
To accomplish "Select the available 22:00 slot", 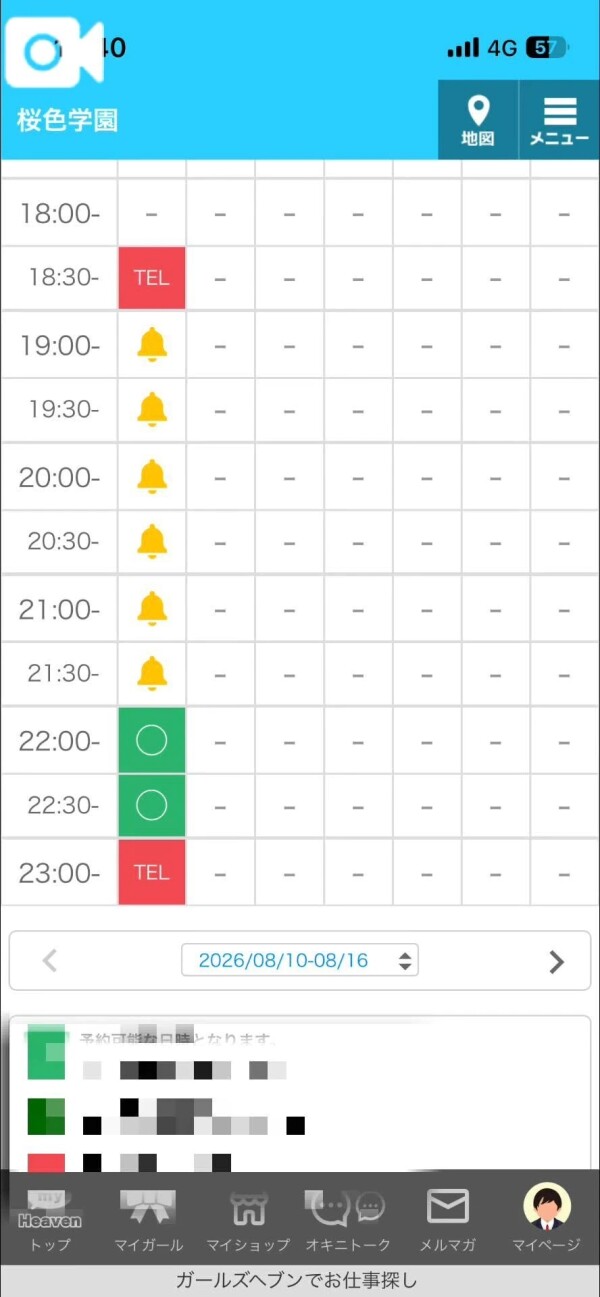I will point(152,740).
